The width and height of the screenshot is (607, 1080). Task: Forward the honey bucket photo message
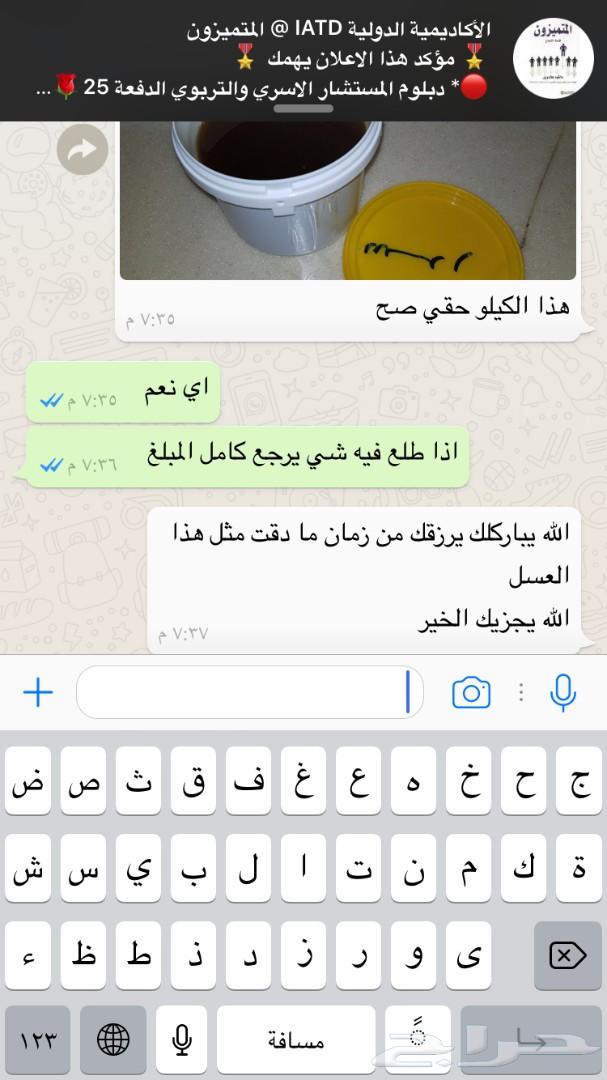point(82,149)
